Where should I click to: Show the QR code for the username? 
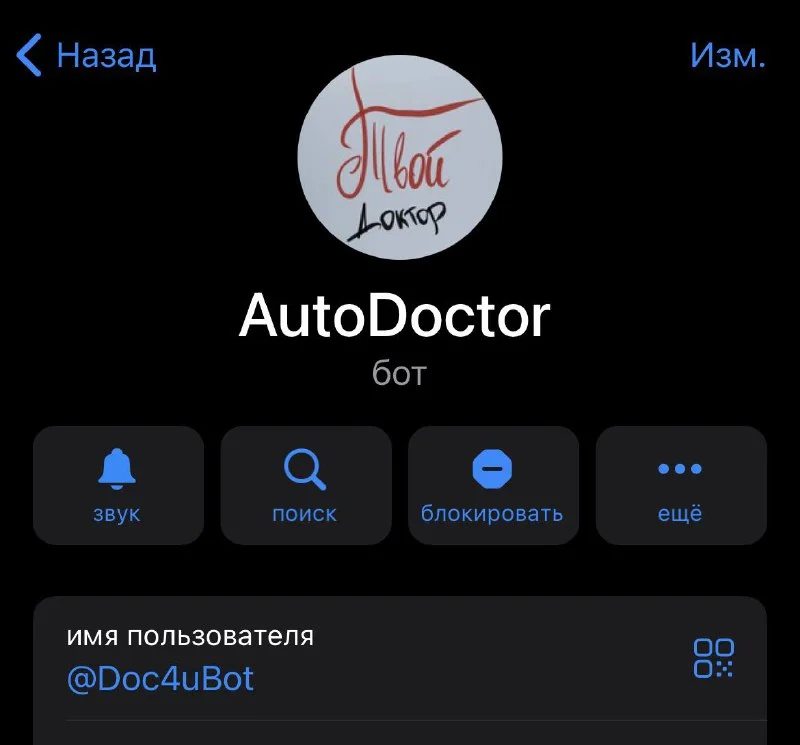(x=713, y=658)
